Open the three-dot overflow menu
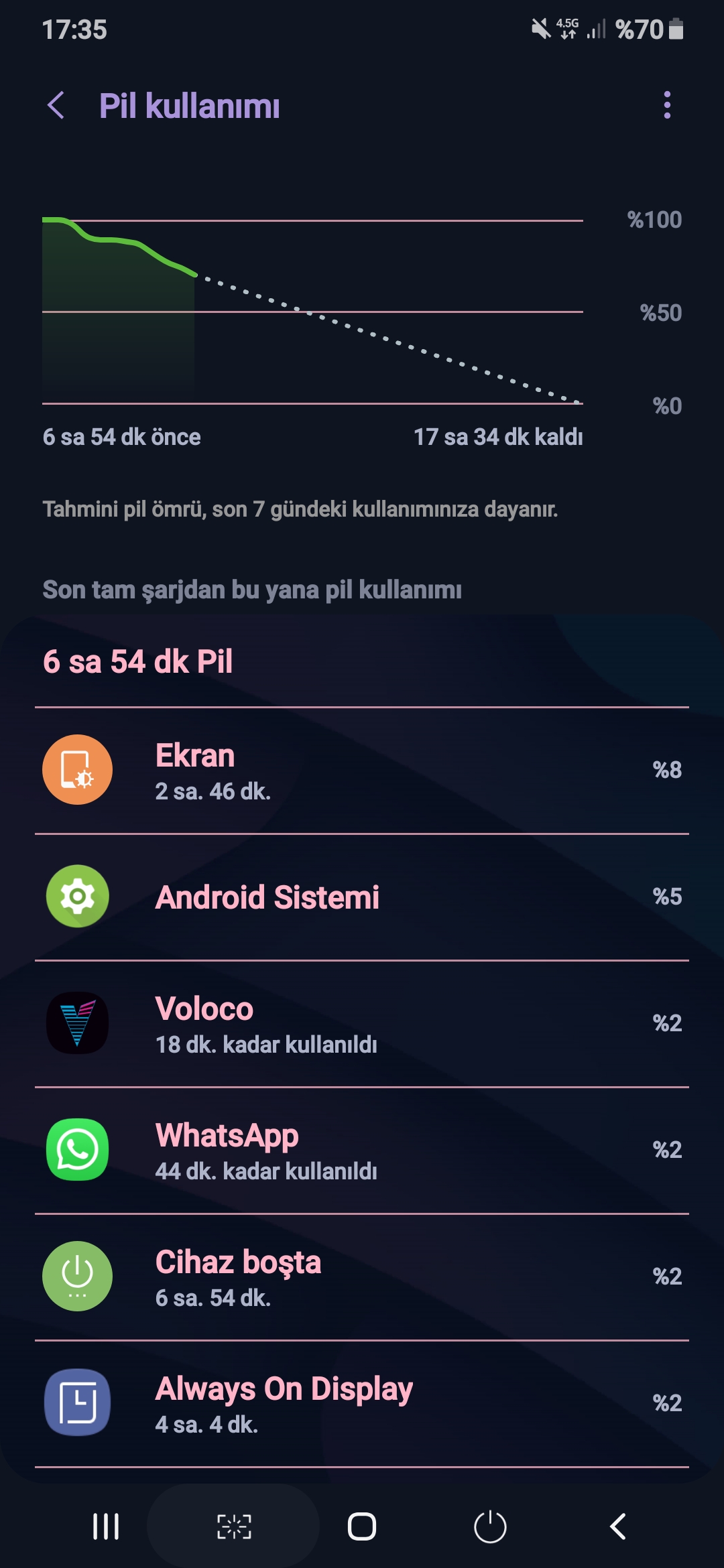This screenshot has height=1568, width=724. [x=666, y=105]
